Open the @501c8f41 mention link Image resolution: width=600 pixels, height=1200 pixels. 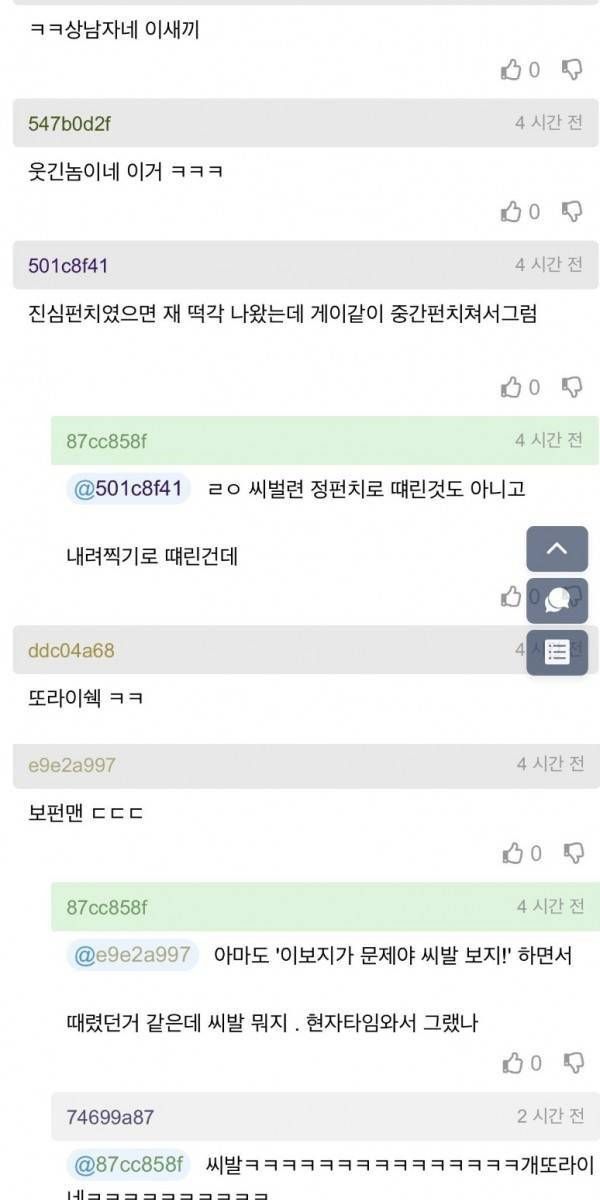coord(128,489)
